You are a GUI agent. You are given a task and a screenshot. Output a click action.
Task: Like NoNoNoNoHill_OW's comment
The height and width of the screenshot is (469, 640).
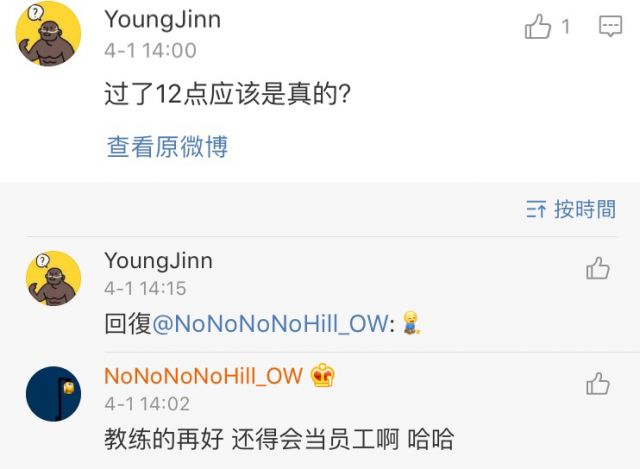(598, 383)
